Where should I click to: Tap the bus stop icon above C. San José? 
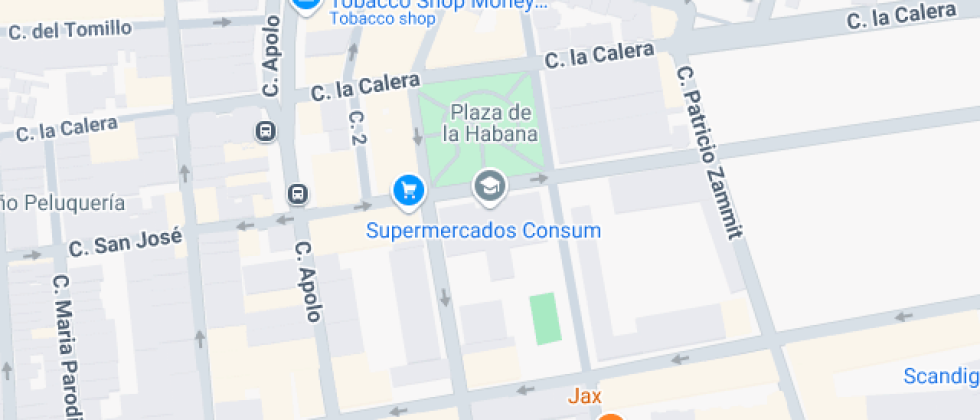click(297, 193)
